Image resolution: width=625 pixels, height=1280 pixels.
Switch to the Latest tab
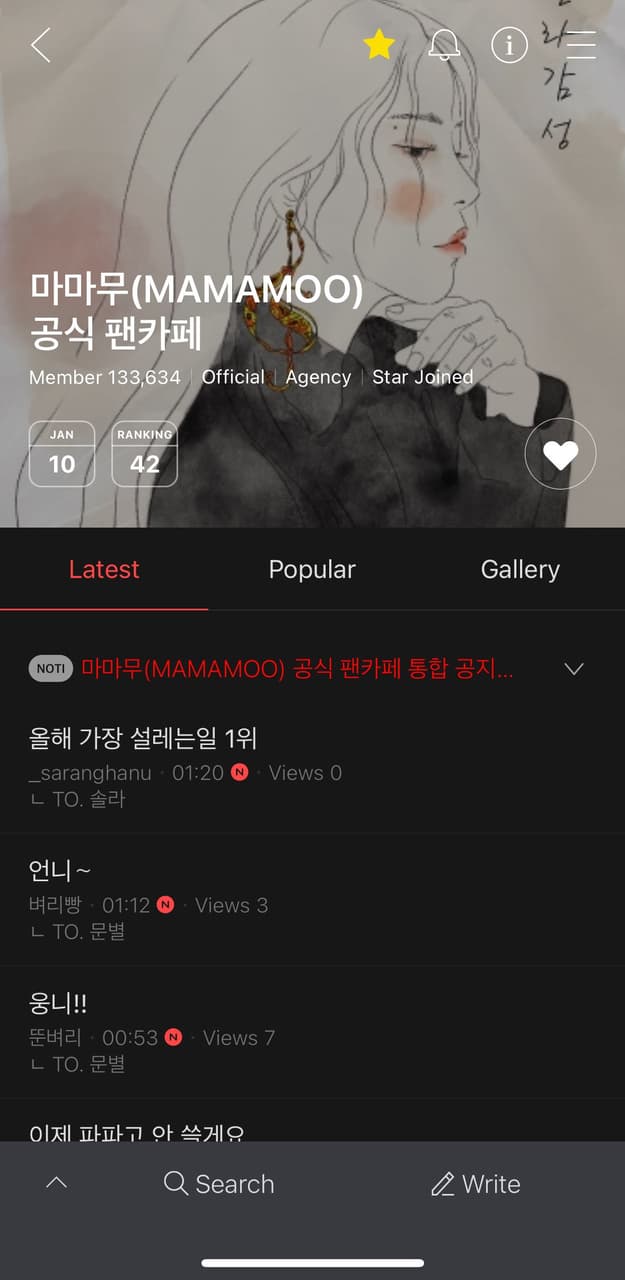(104, 570)
